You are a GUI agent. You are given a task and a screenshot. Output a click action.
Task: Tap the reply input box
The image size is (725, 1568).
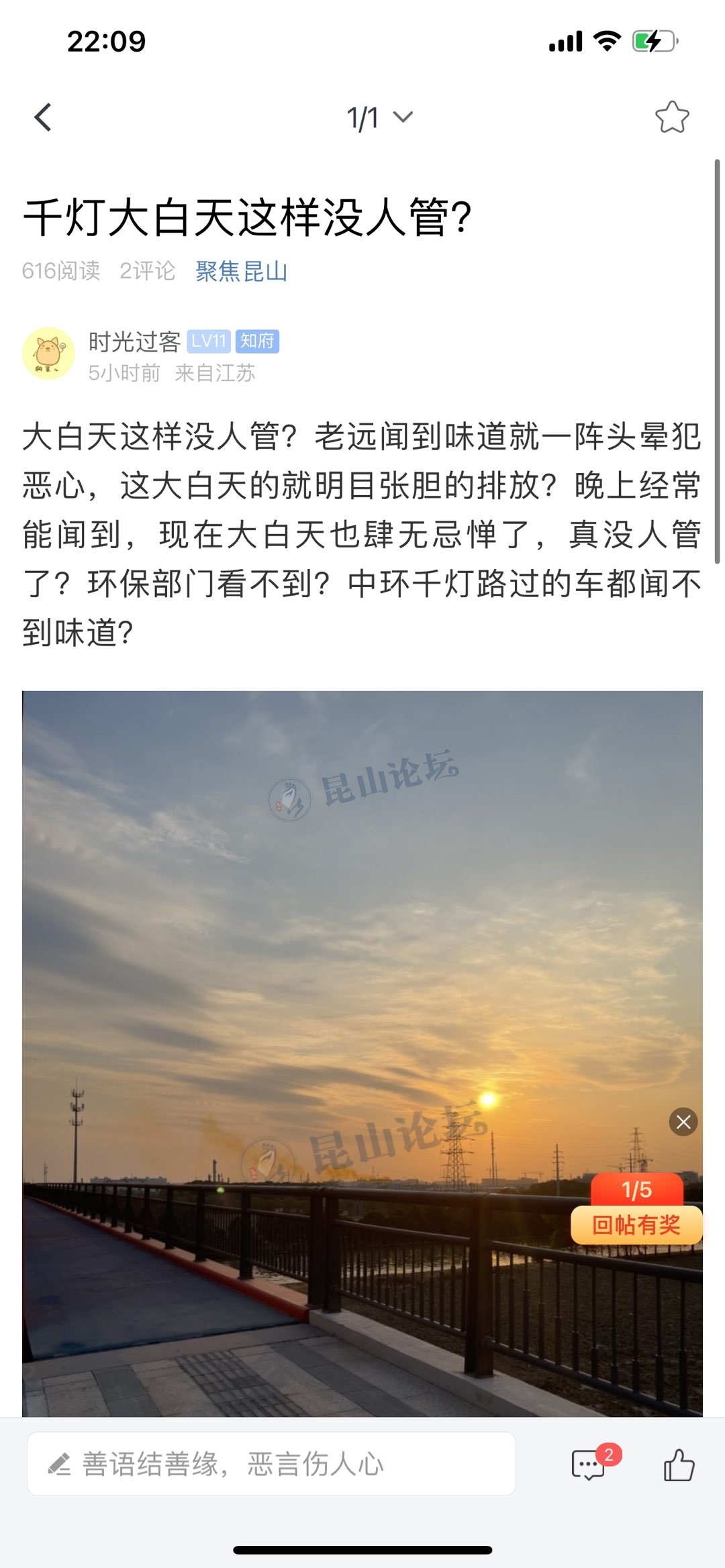coord(271,1463)
